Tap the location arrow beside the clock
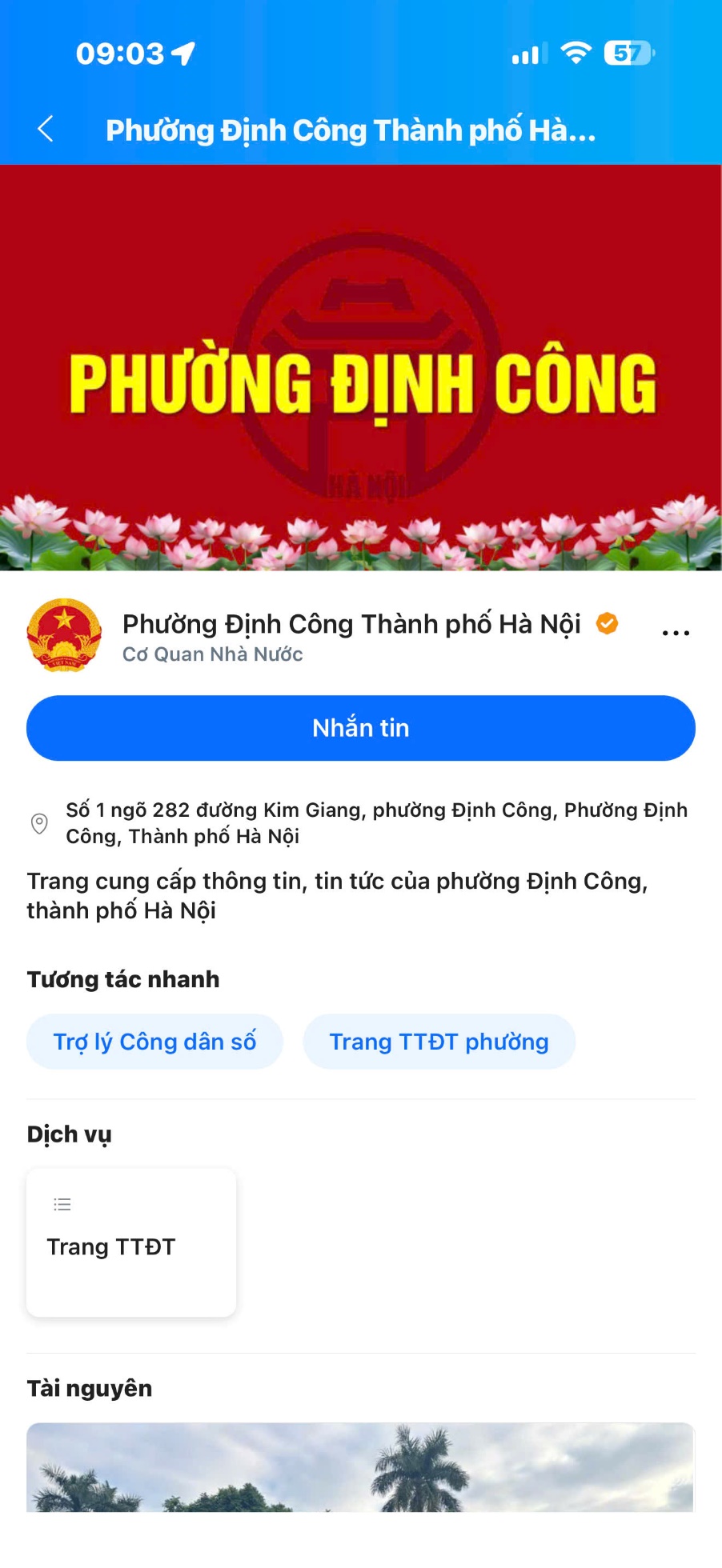Screen dimensions: 722x1568 pos(183,51)
